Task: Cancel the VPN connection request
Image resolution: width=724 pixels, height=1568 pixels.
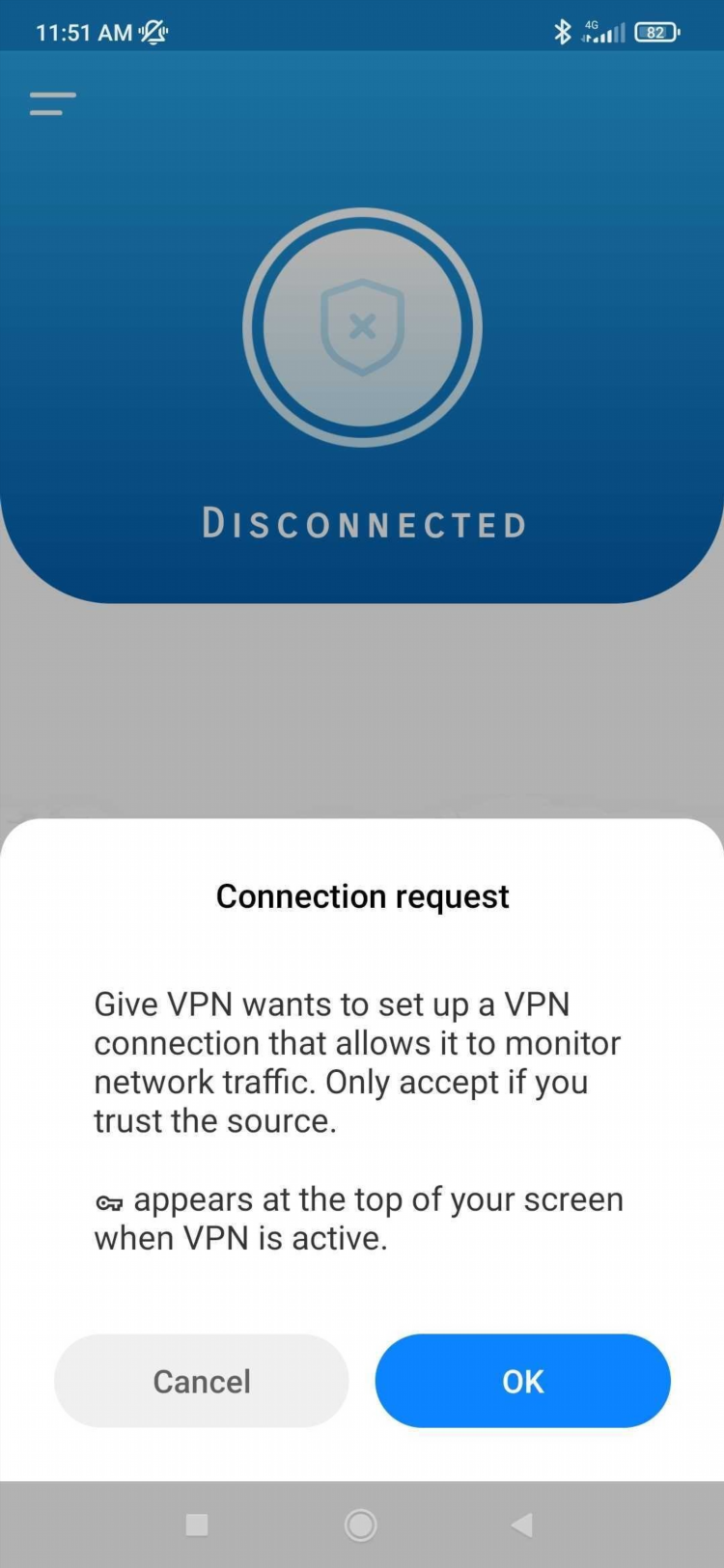Action: coord(201,1381)
